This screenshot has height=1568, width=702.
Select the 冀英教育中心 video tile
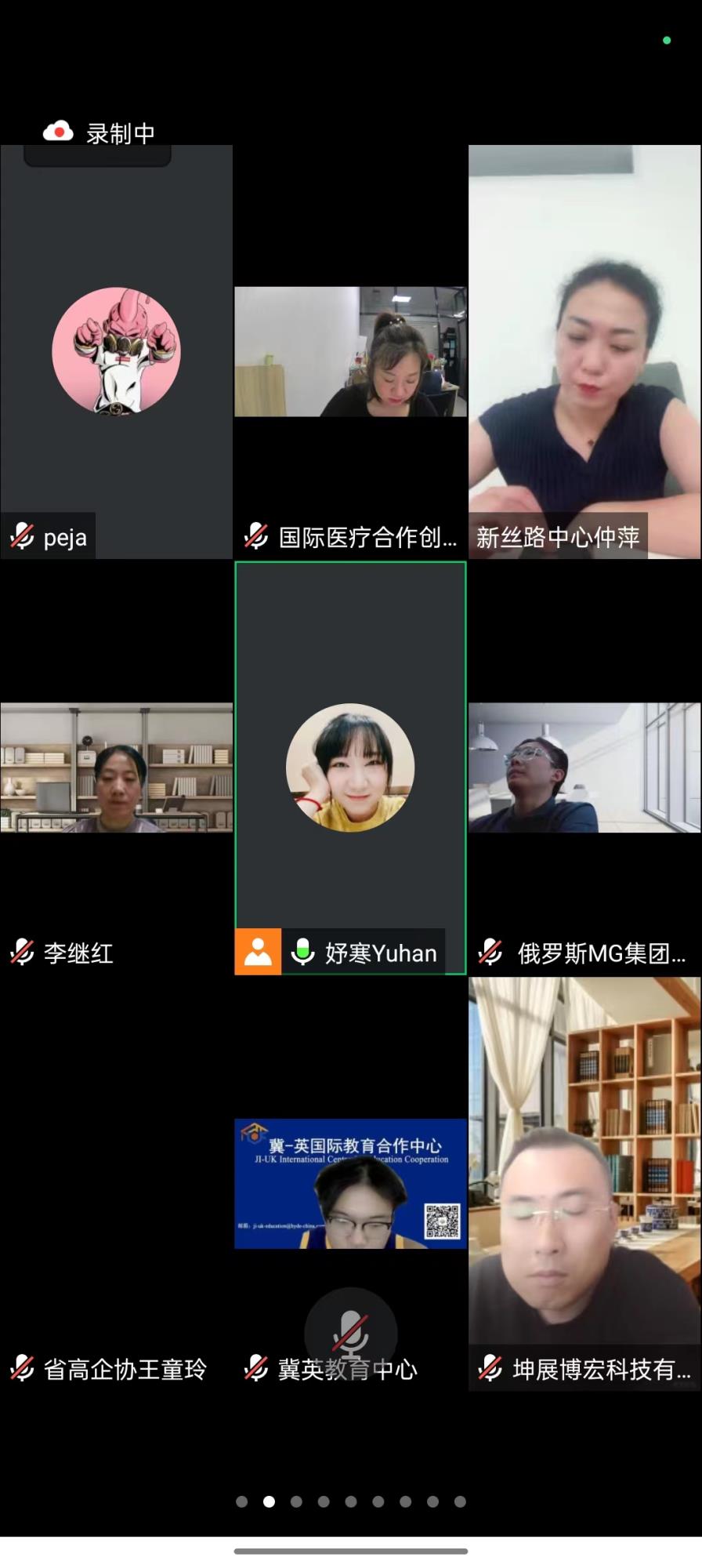click(350, 1184)
